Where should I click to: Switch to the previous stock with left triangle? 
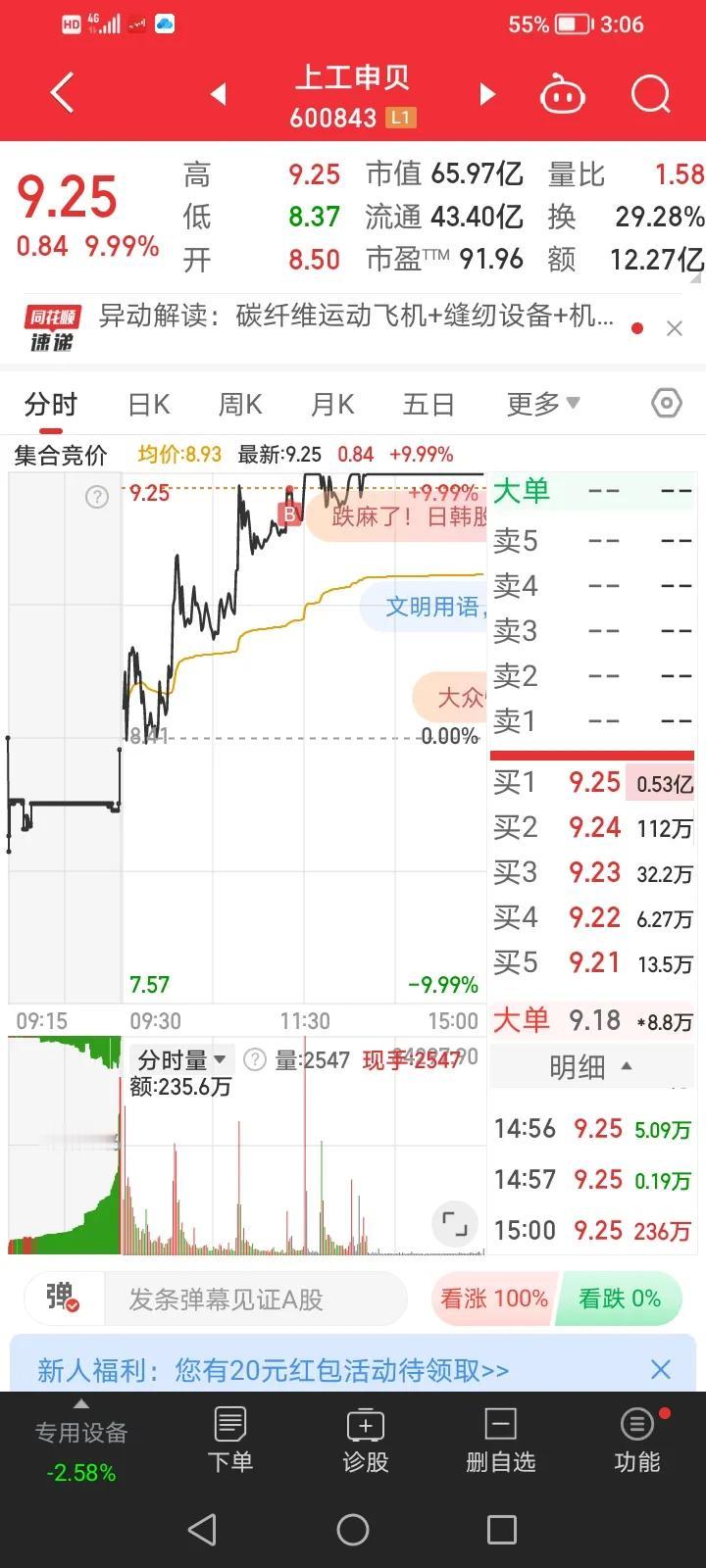tap(219, 94)
